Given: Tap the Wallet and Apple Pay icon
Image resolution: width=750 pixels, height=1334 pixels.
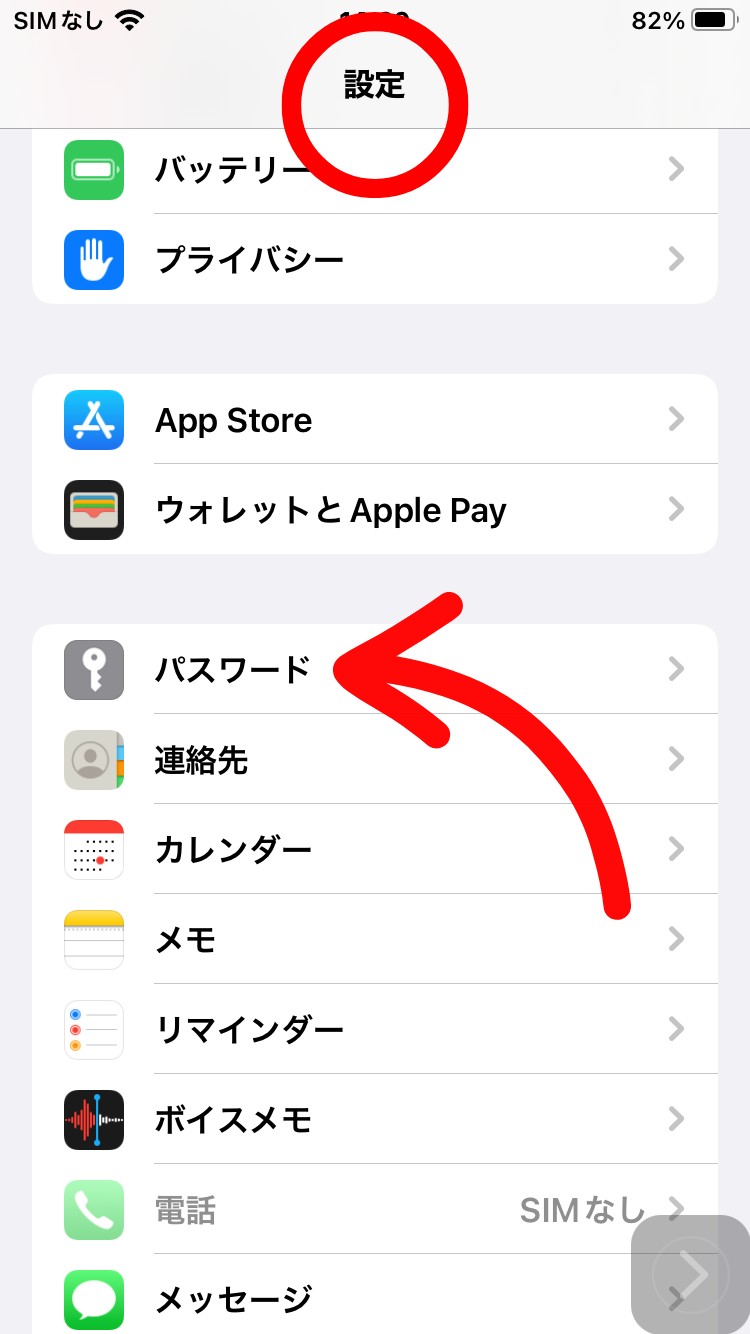Looking at the screenshot, I should [93, 510].
